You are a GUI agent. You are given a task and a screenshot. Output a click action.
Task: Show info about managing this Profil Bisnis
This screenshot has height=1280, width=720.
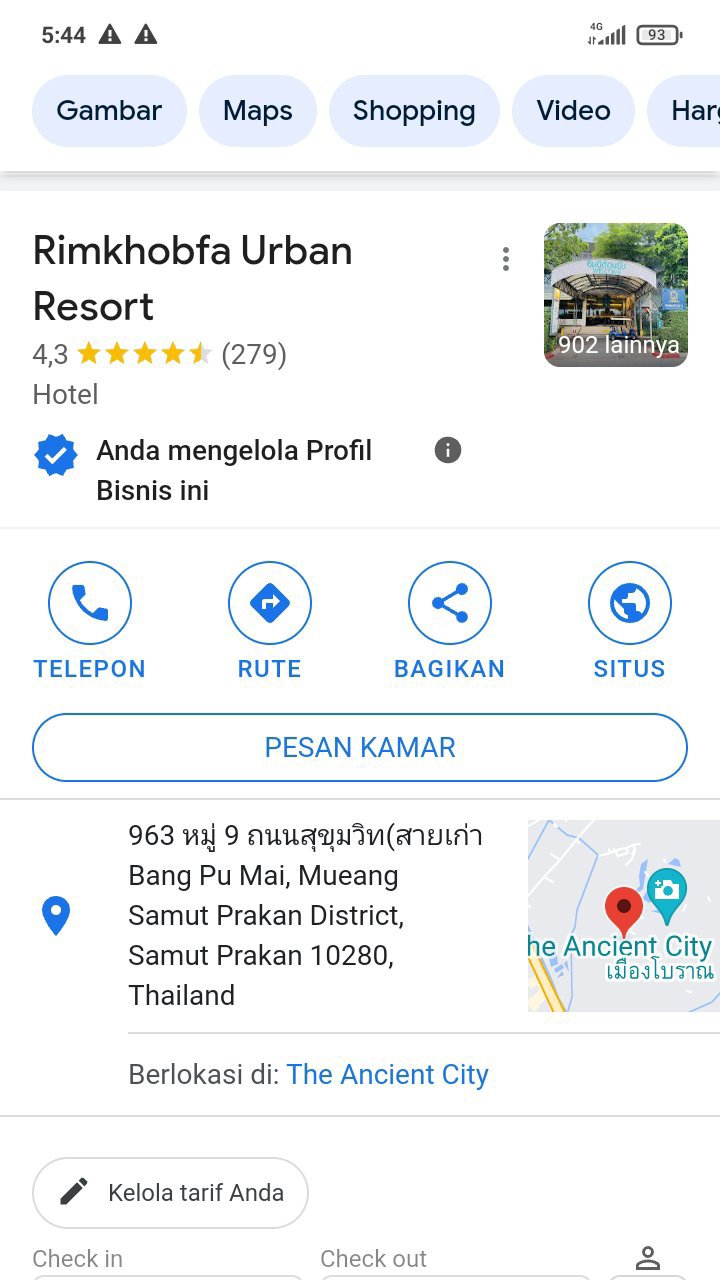pyautogui.click(x=448, y=451)
